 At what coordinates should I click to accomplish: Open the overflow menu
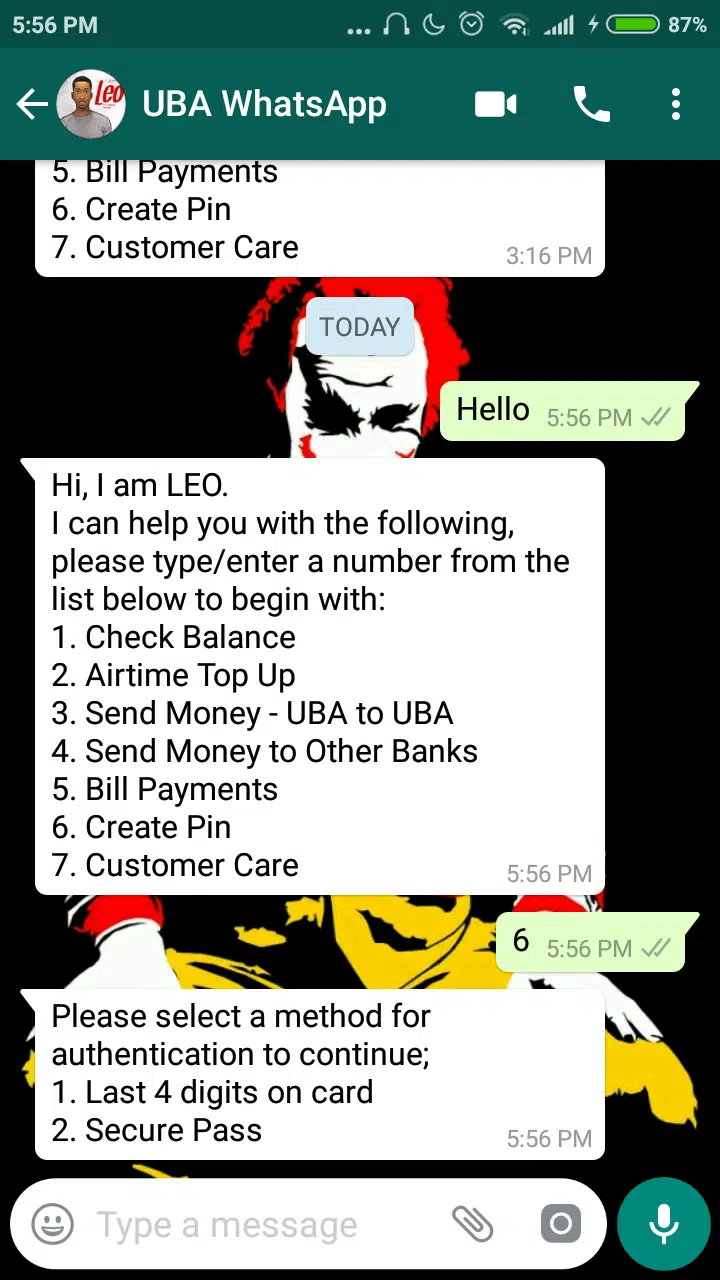pyautogui.click(x=676, y=104)
